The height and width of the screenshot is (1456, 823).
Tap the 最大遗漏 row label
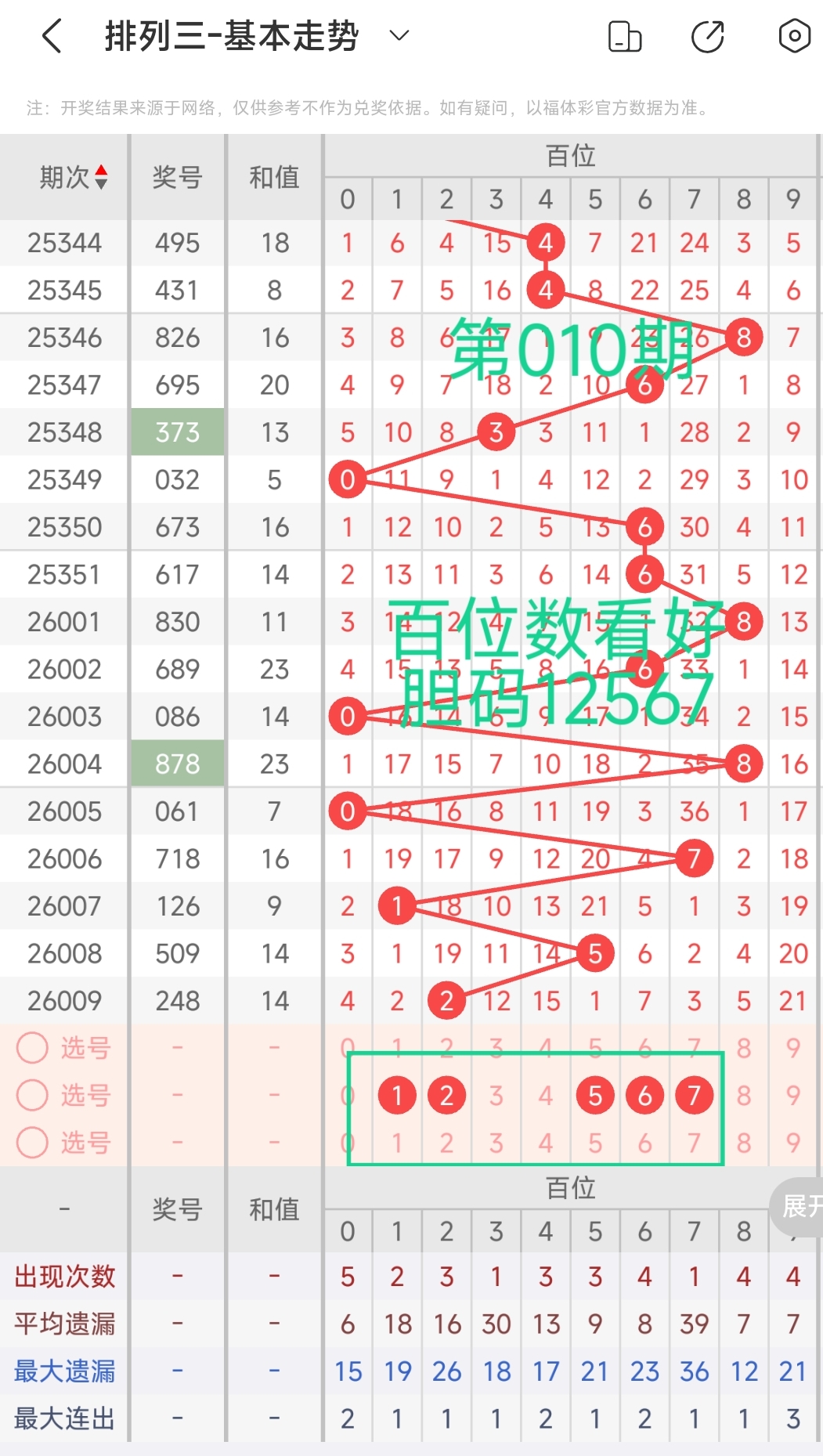64,1370
